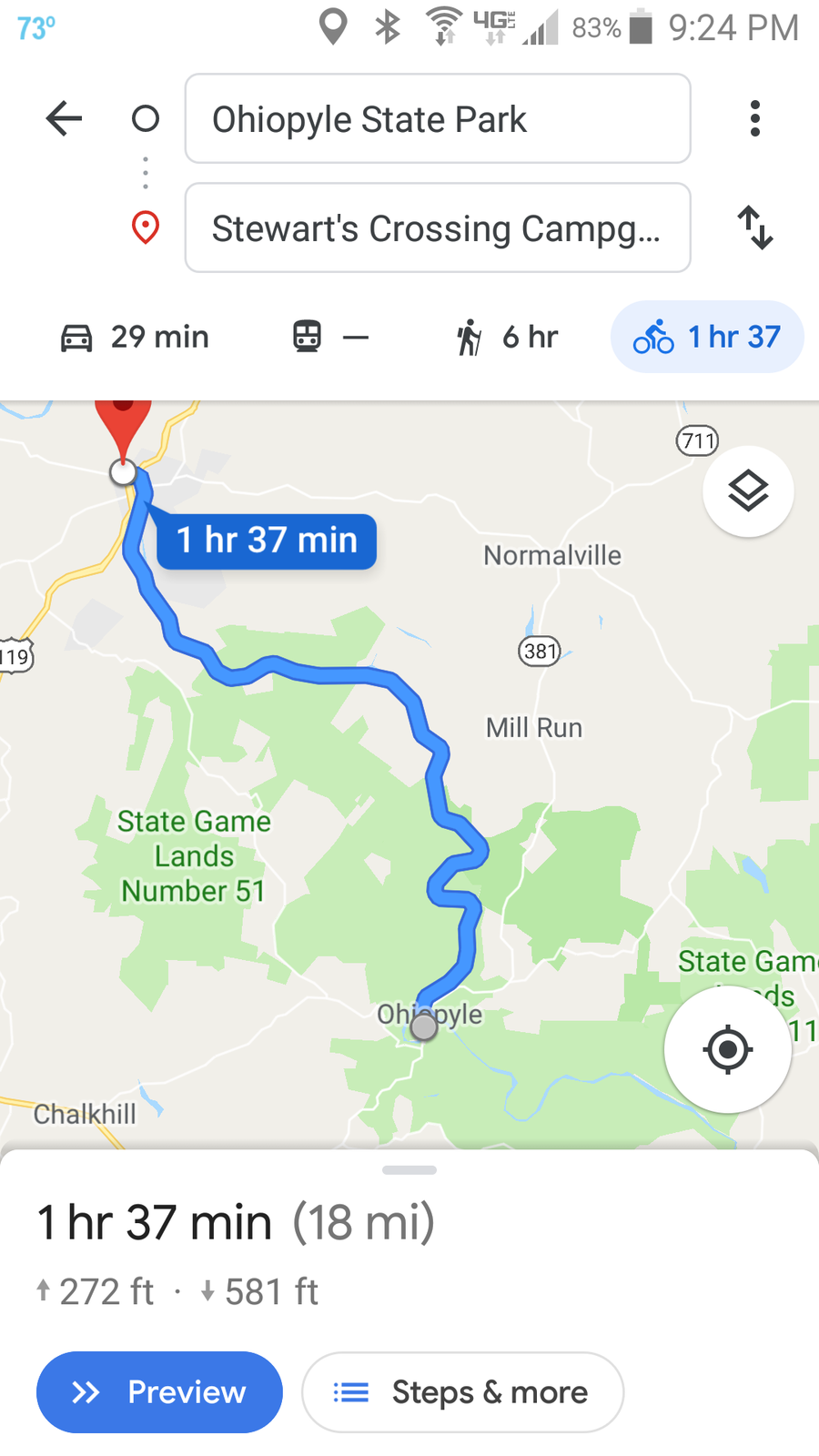
Task: Open the map layers button
Action: tap(748, 491)
